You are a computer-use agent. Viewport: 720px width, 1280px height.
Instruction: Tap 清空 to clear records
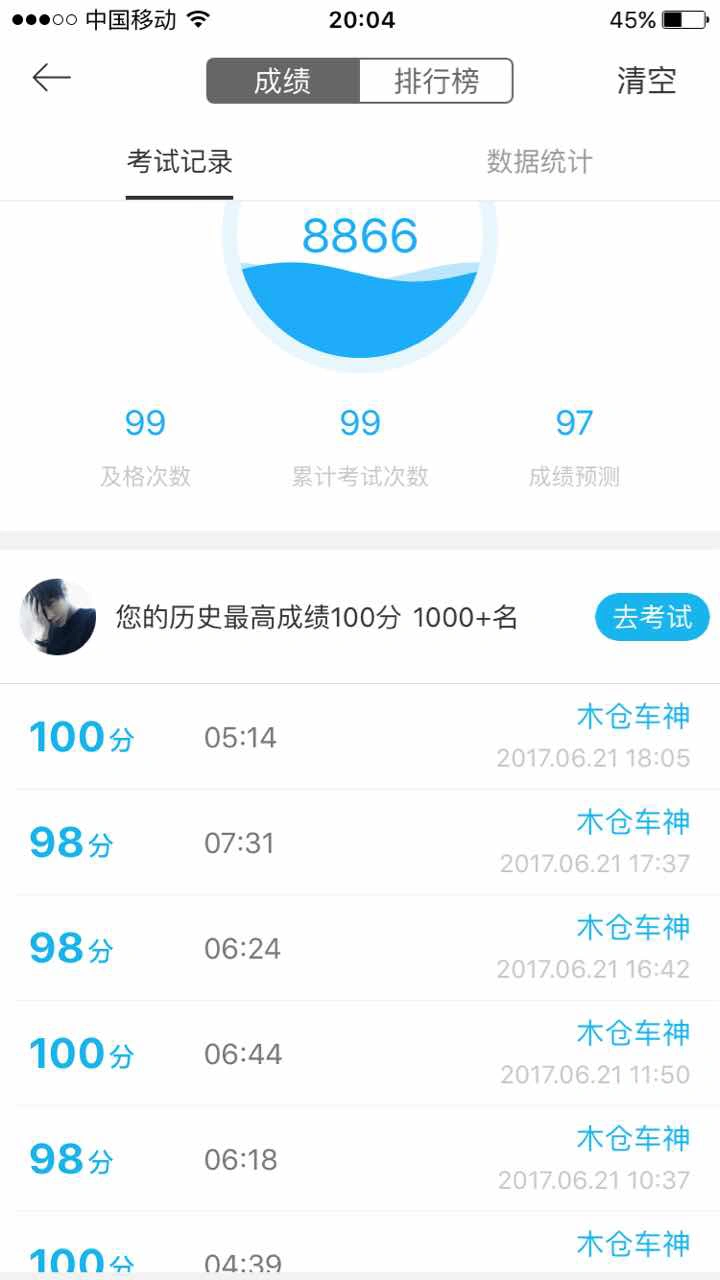click(x=646, y=81)
